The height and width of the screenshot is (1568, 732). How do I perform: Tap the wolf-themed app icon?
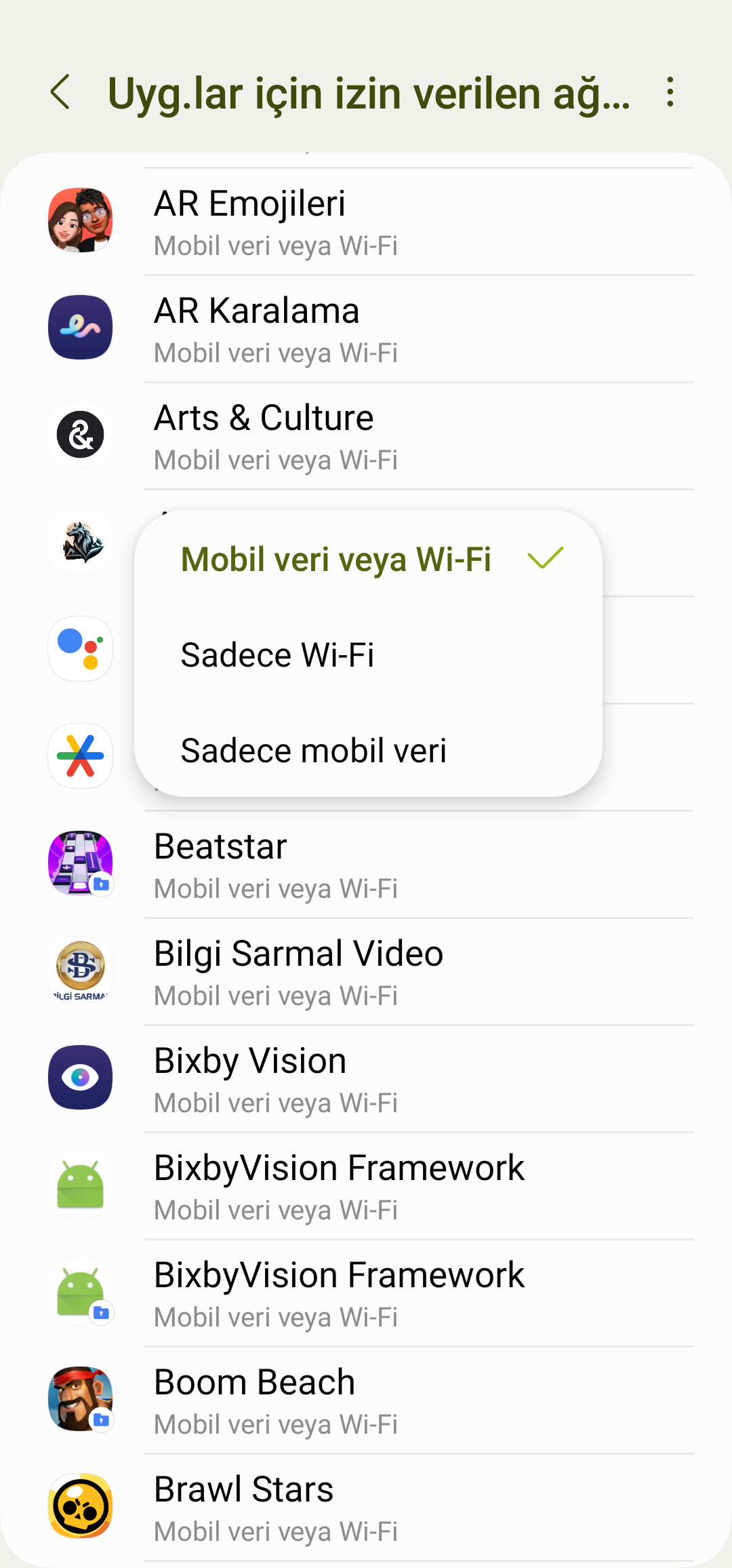[x=80, y=542]
